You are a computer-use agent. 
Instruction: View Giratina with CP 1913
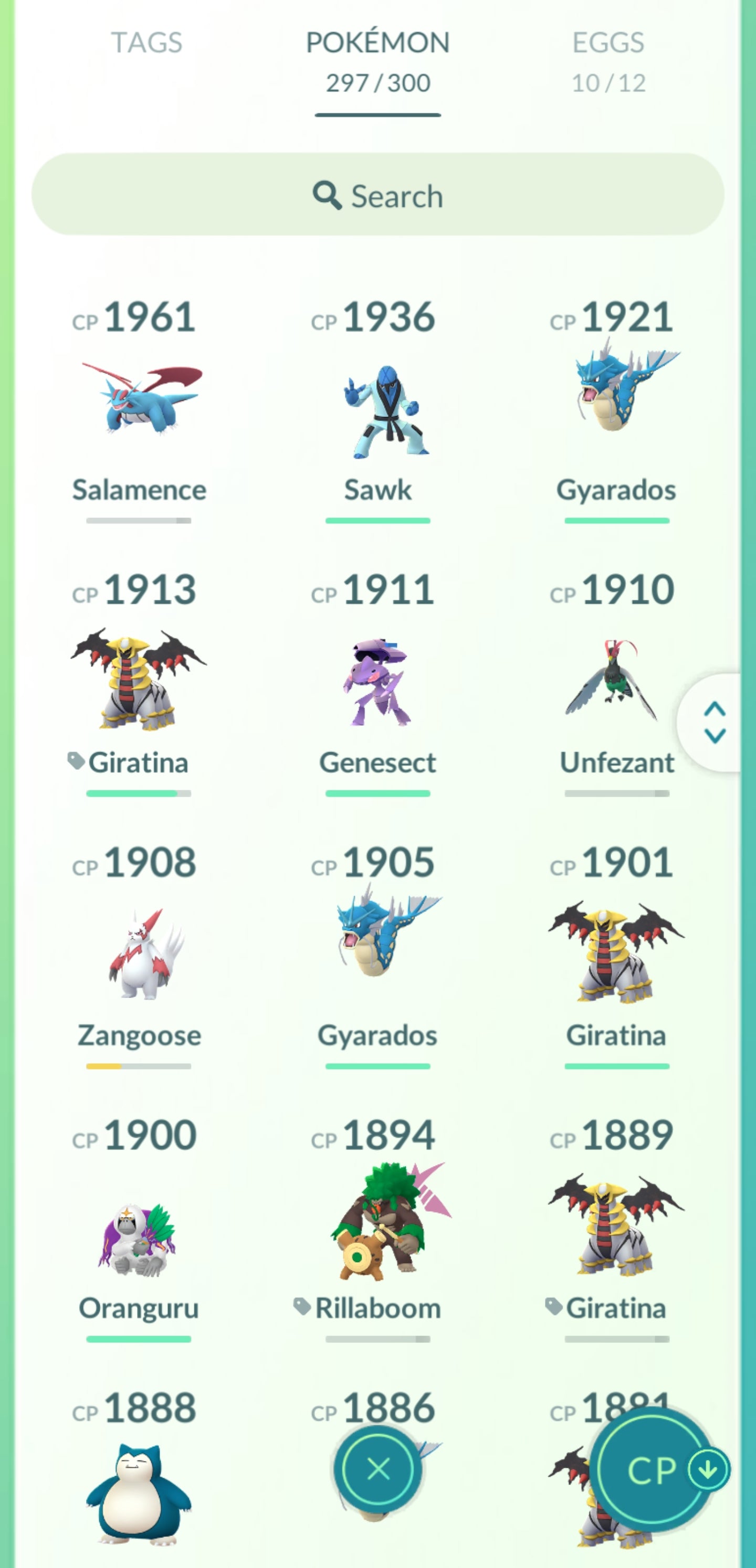(138, 679)
